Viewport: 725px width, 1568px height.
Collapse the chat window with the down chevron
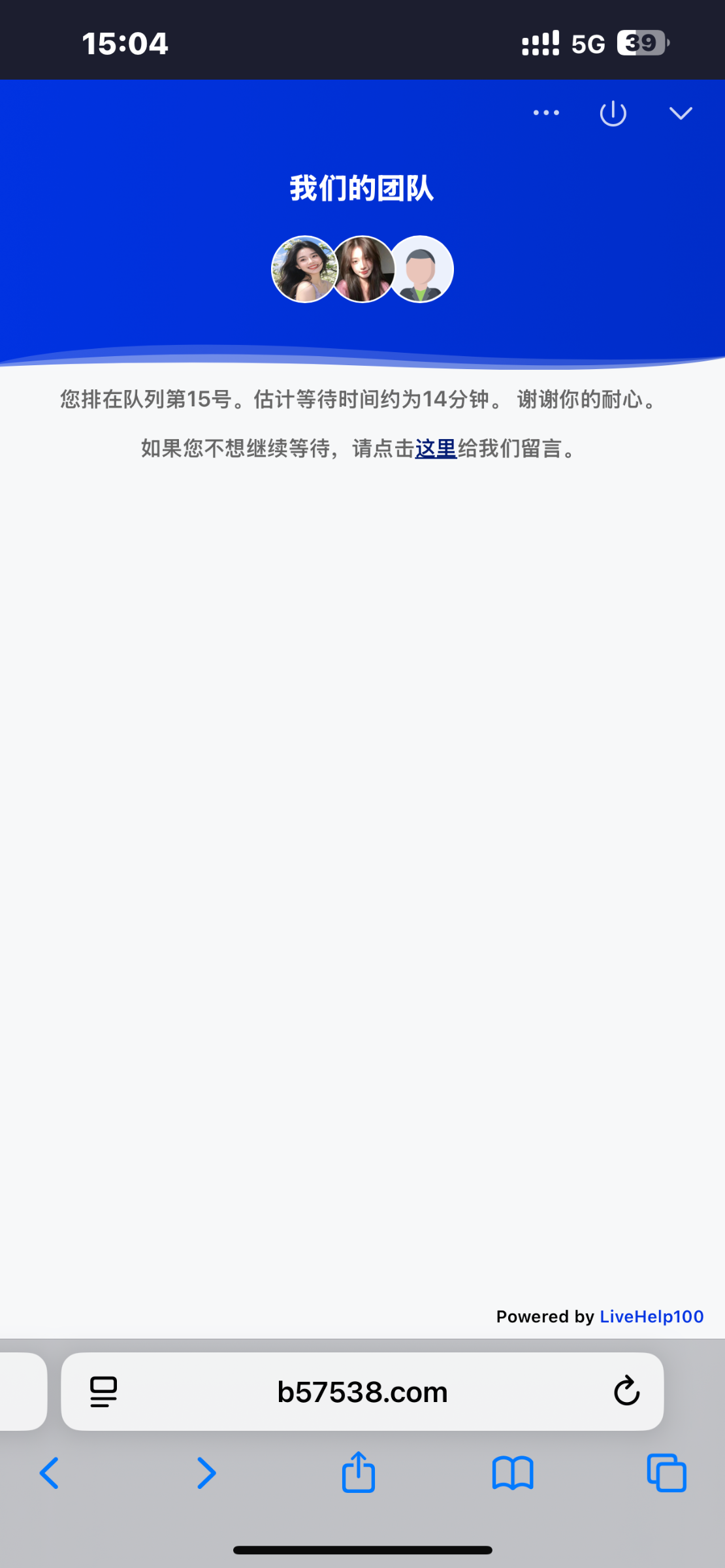tap(681, 114)
